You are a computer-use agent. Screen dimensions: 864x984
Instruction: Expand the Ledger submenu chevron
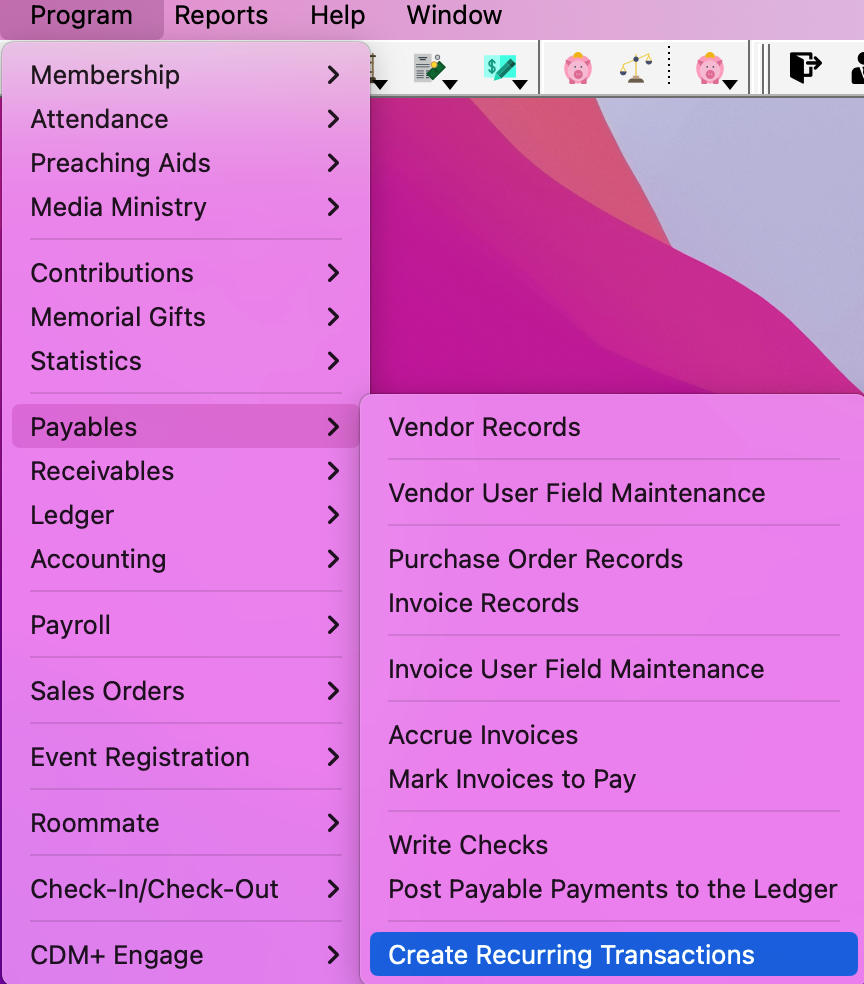click(334, 515)
